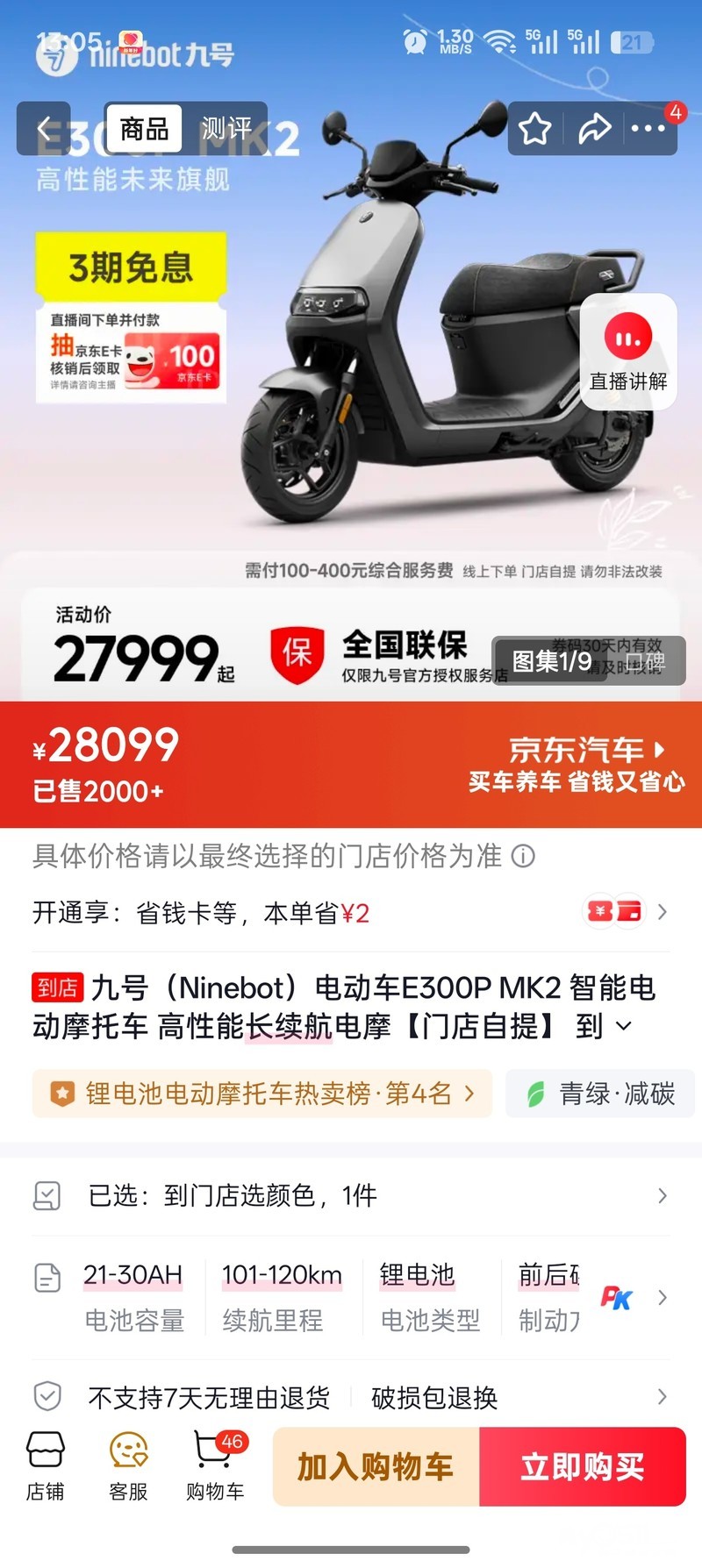Expand the full product title

[x=624, y=1026]
